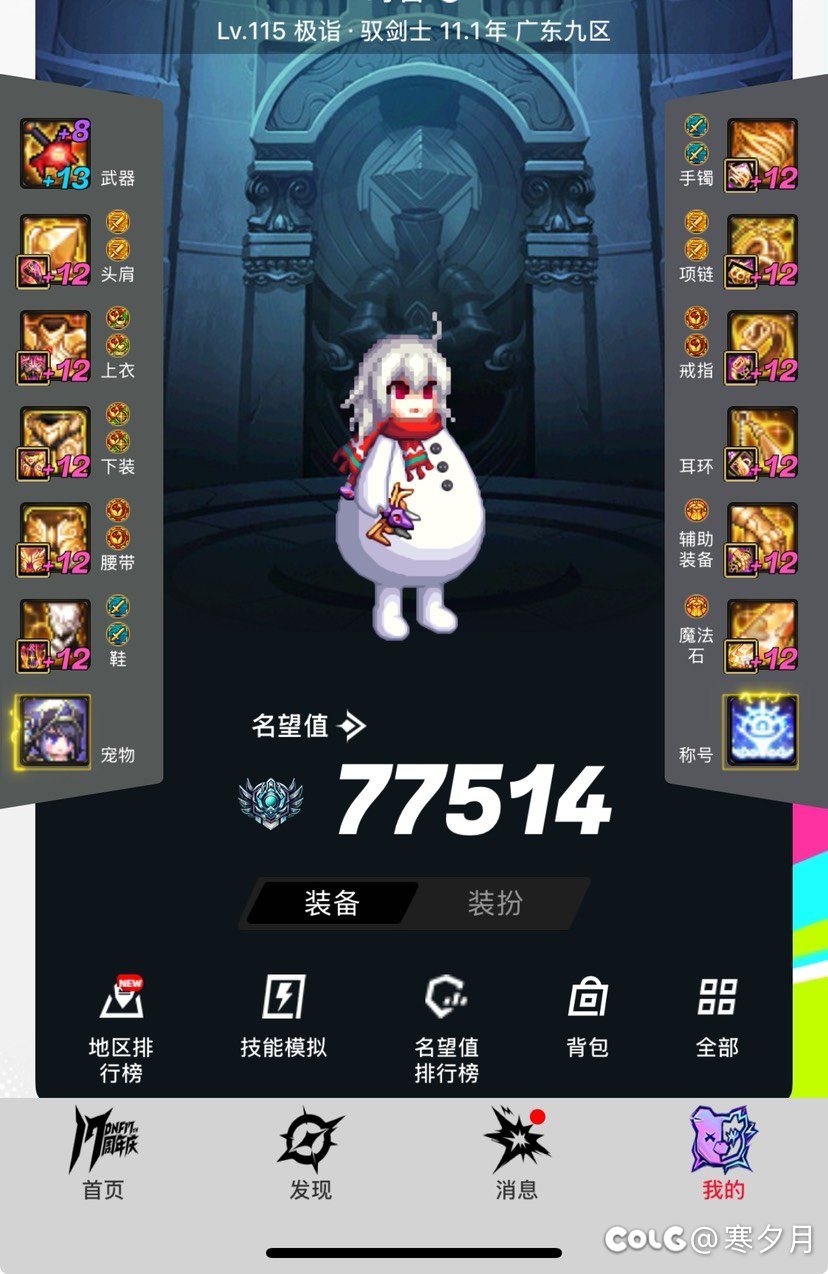Tap the arrow next to 名望值
828x1274 pixels.
pos(352,726)
